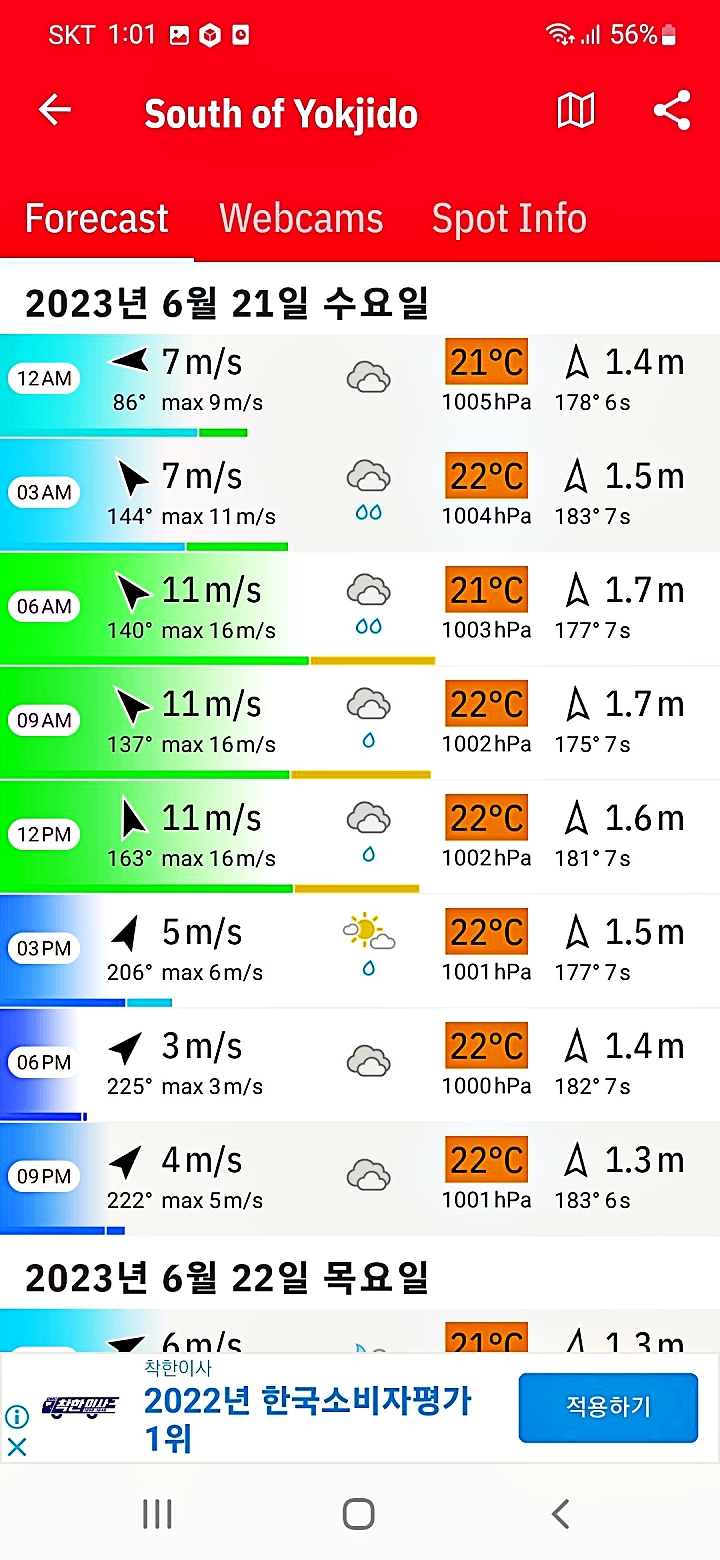The width and height of the screenshot is (720, 1560).
Task: Select the 06PM forecast row
Action: point(360,1065)
